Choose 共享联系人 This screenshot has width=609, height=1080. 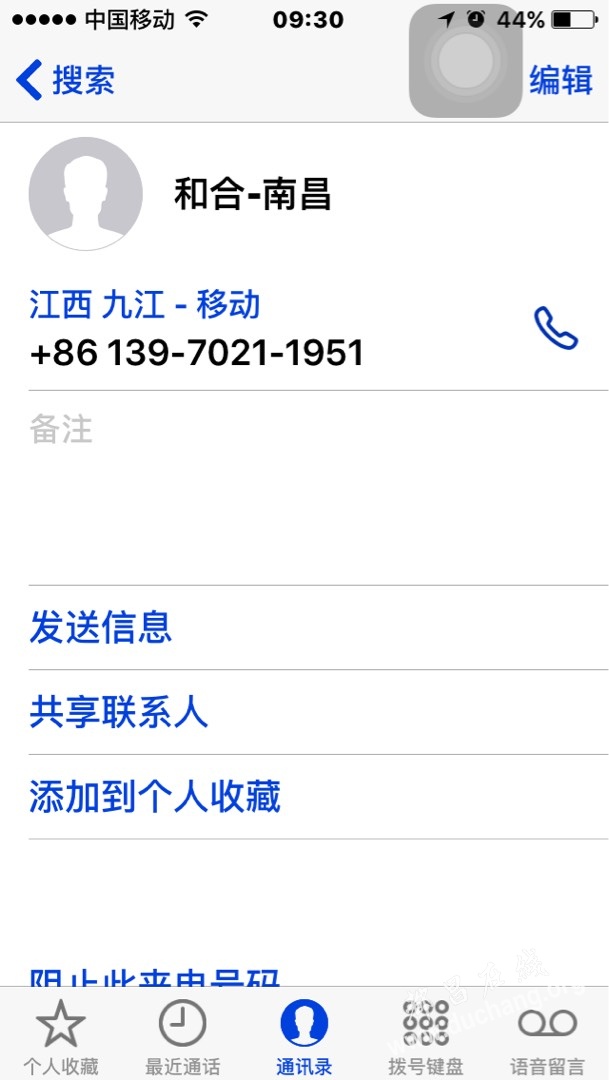318,712
